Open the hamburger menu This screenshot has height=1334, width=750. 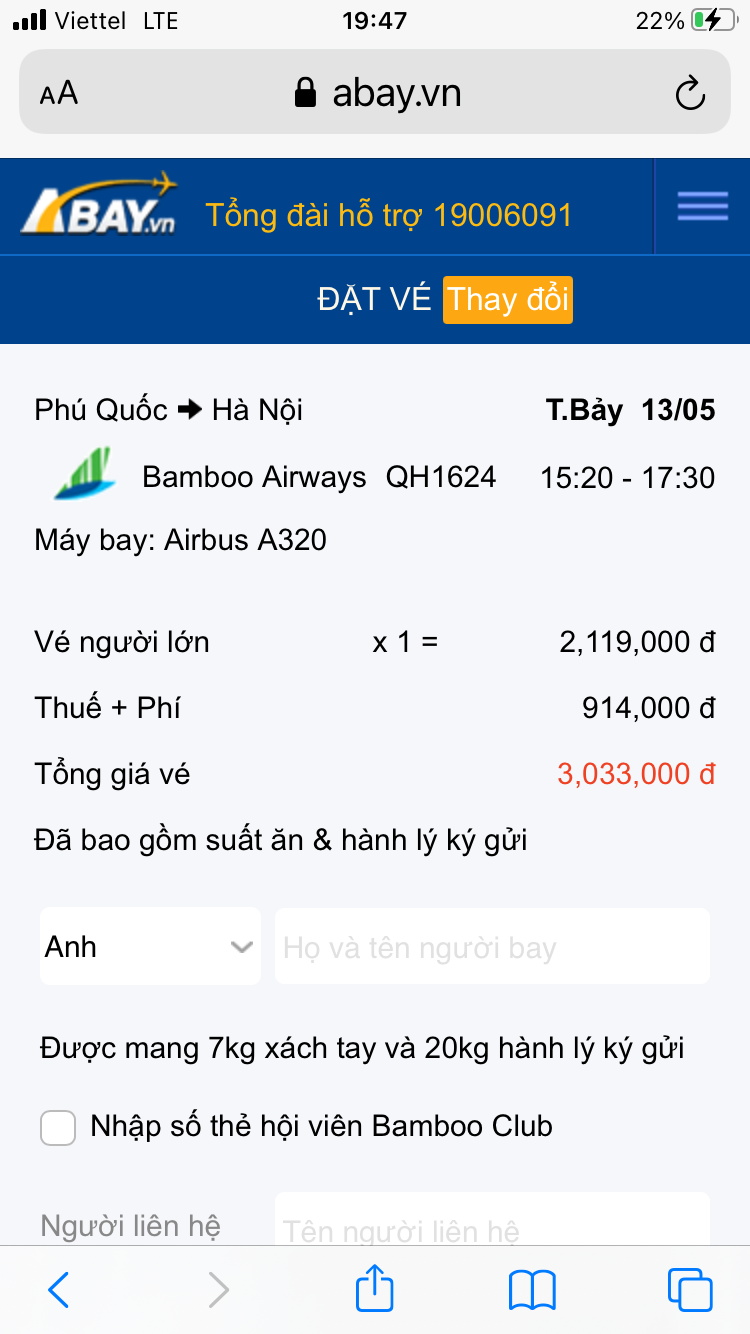(702, 206)
